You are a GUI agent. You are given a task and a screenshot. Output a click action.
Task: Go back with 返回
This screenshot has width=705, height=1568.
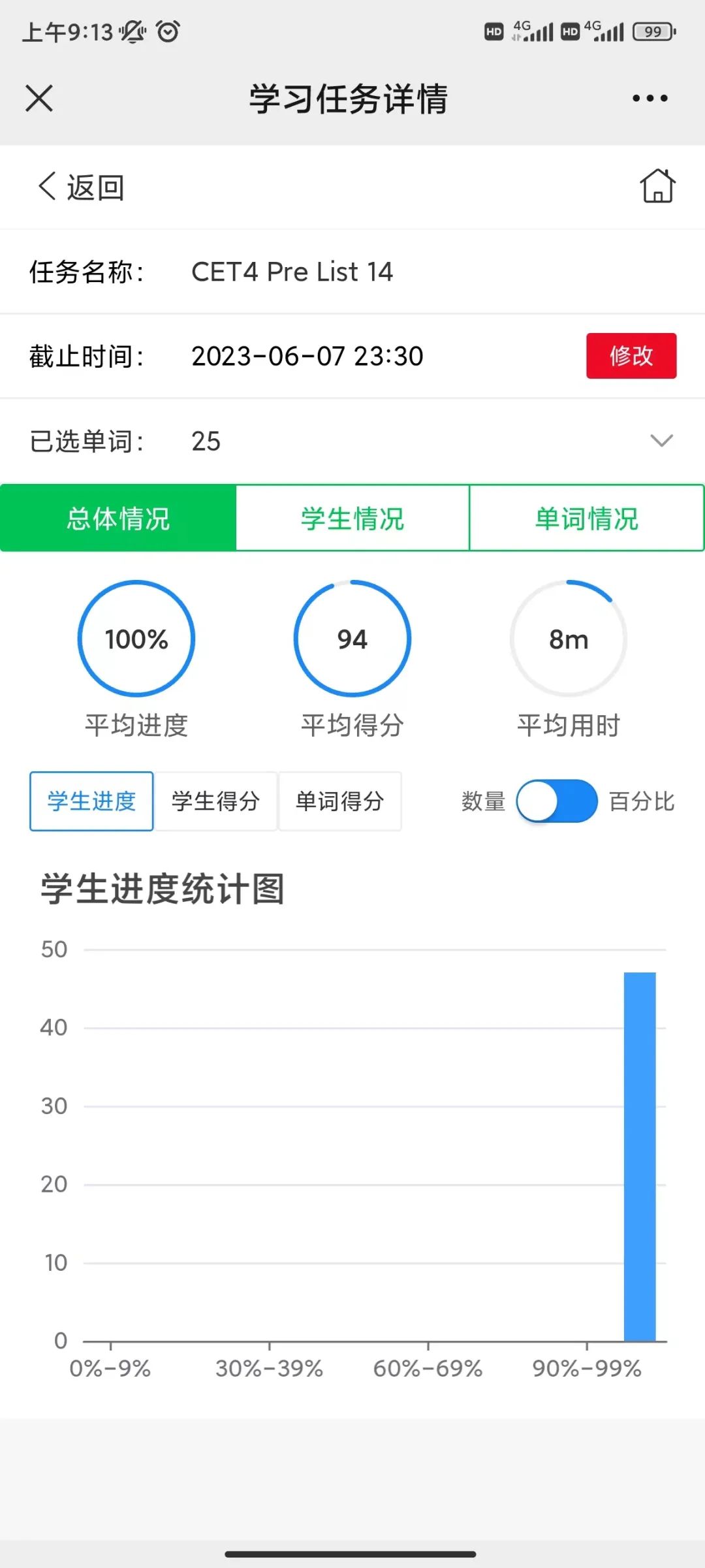point(81,187)
